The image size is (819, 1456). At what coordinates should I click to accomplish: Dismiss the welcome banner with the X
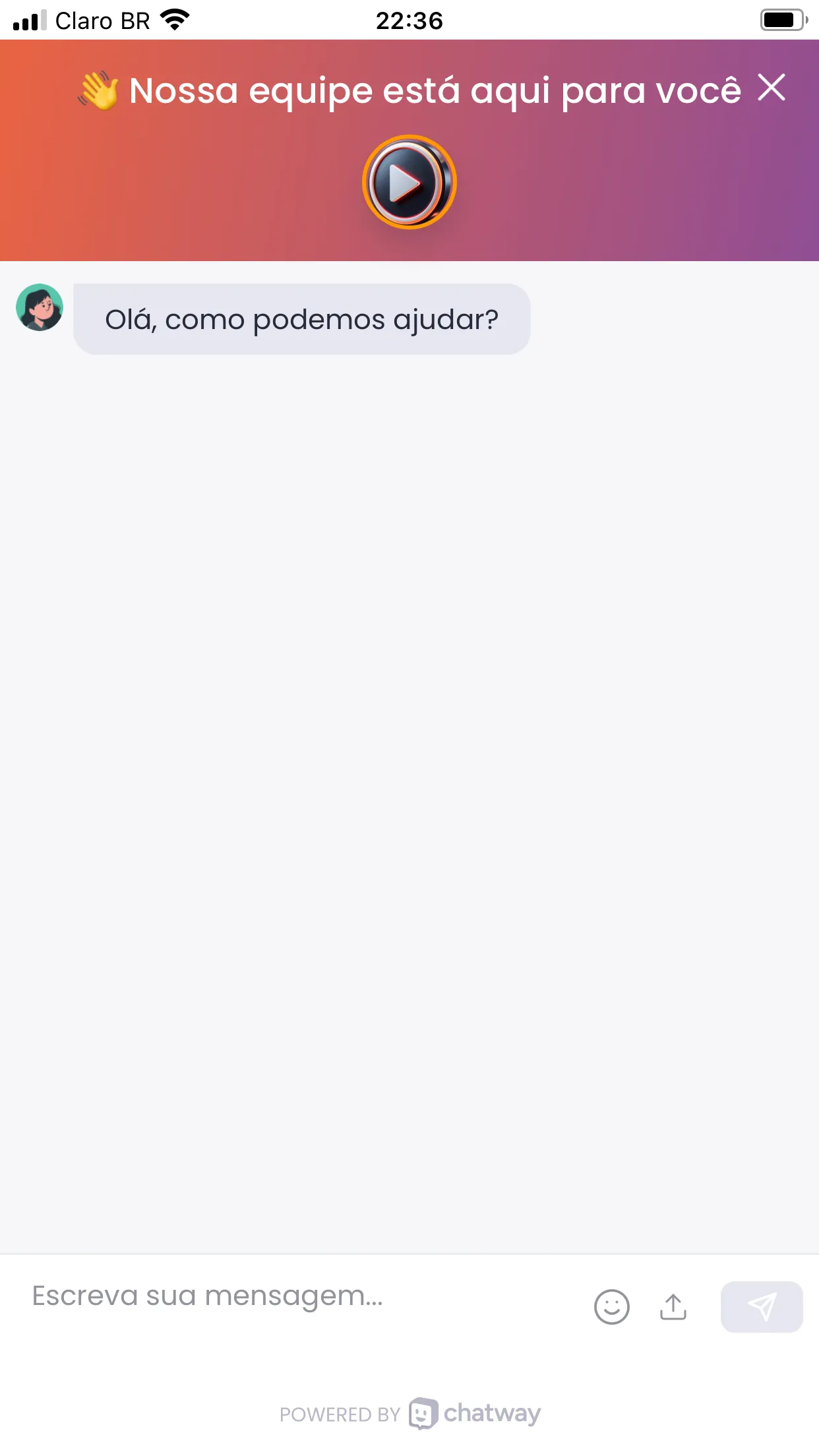(x=770, y=88)
